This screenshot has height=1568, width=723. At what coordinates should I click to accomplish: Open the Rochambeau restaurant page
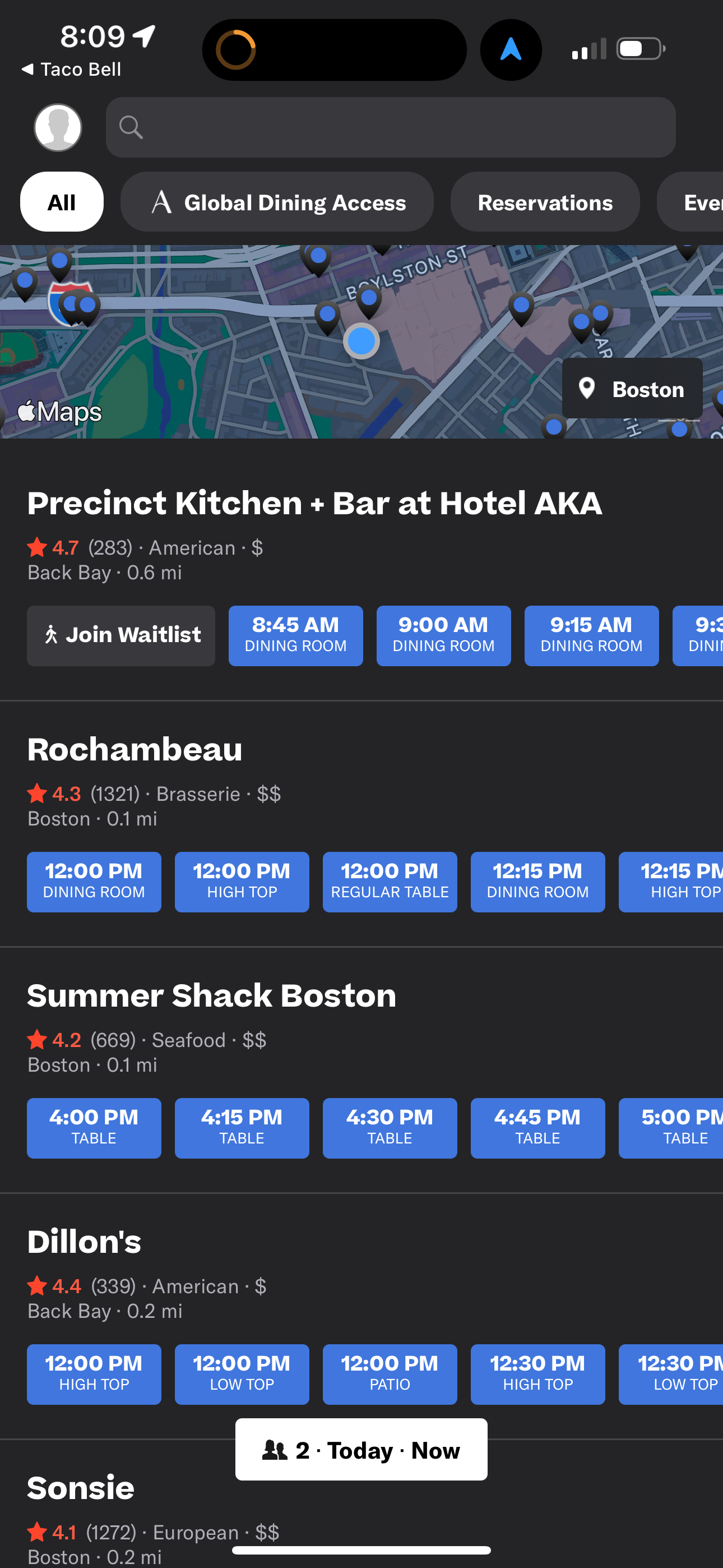pyautogui.click(x=135, y=749)
